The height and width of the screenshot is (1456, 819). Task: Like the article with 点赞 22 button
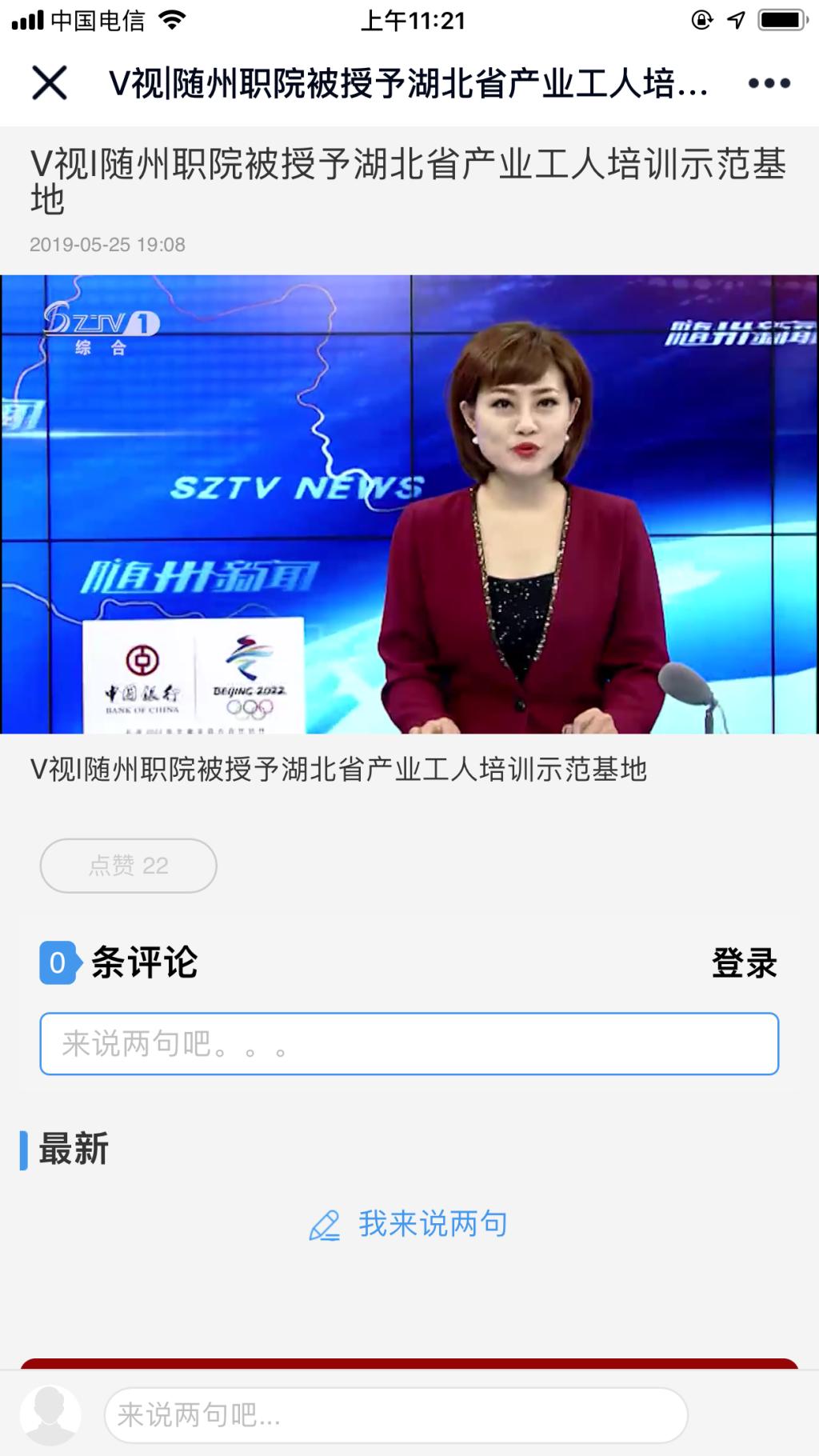tap(129, 866)
